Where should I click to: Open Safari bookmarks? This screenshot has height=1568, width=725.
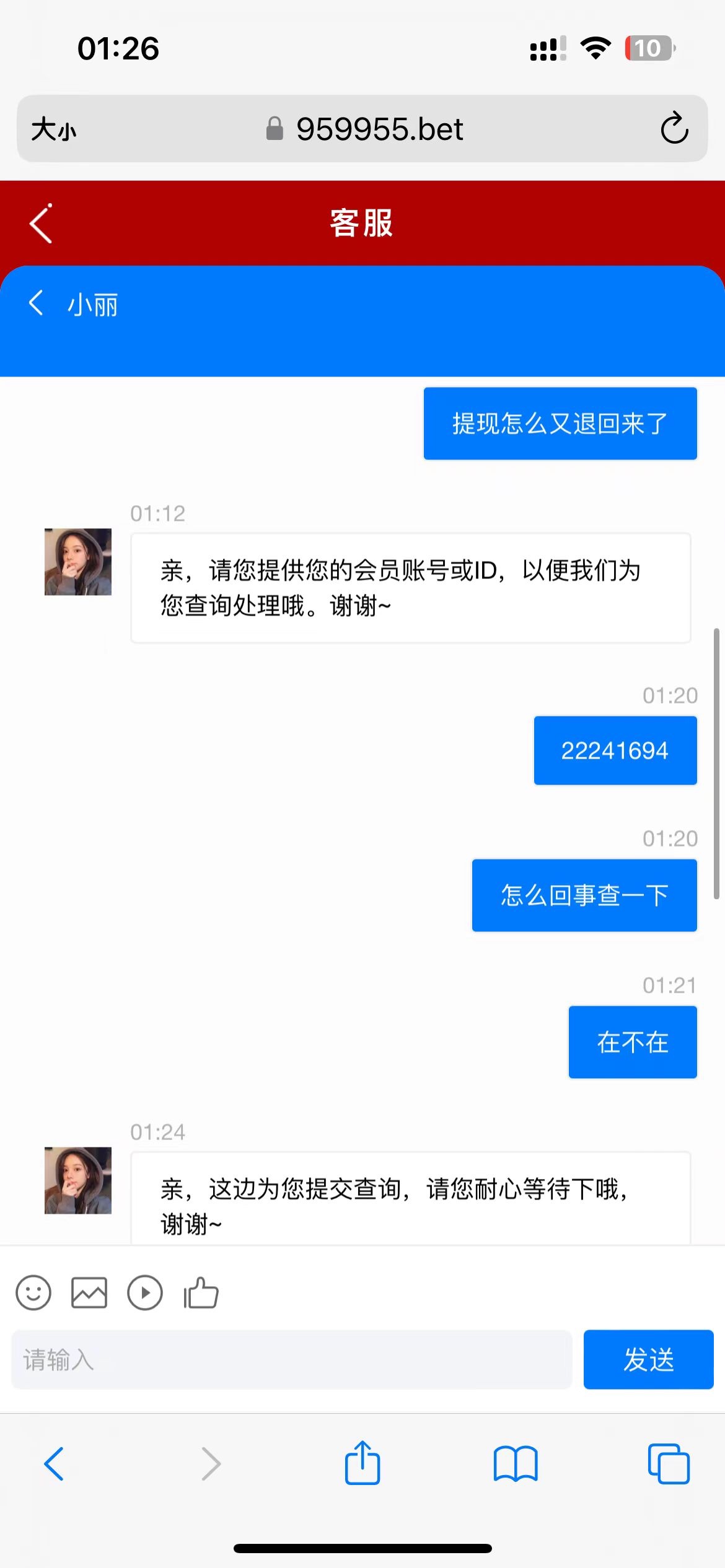(516, 1464)
